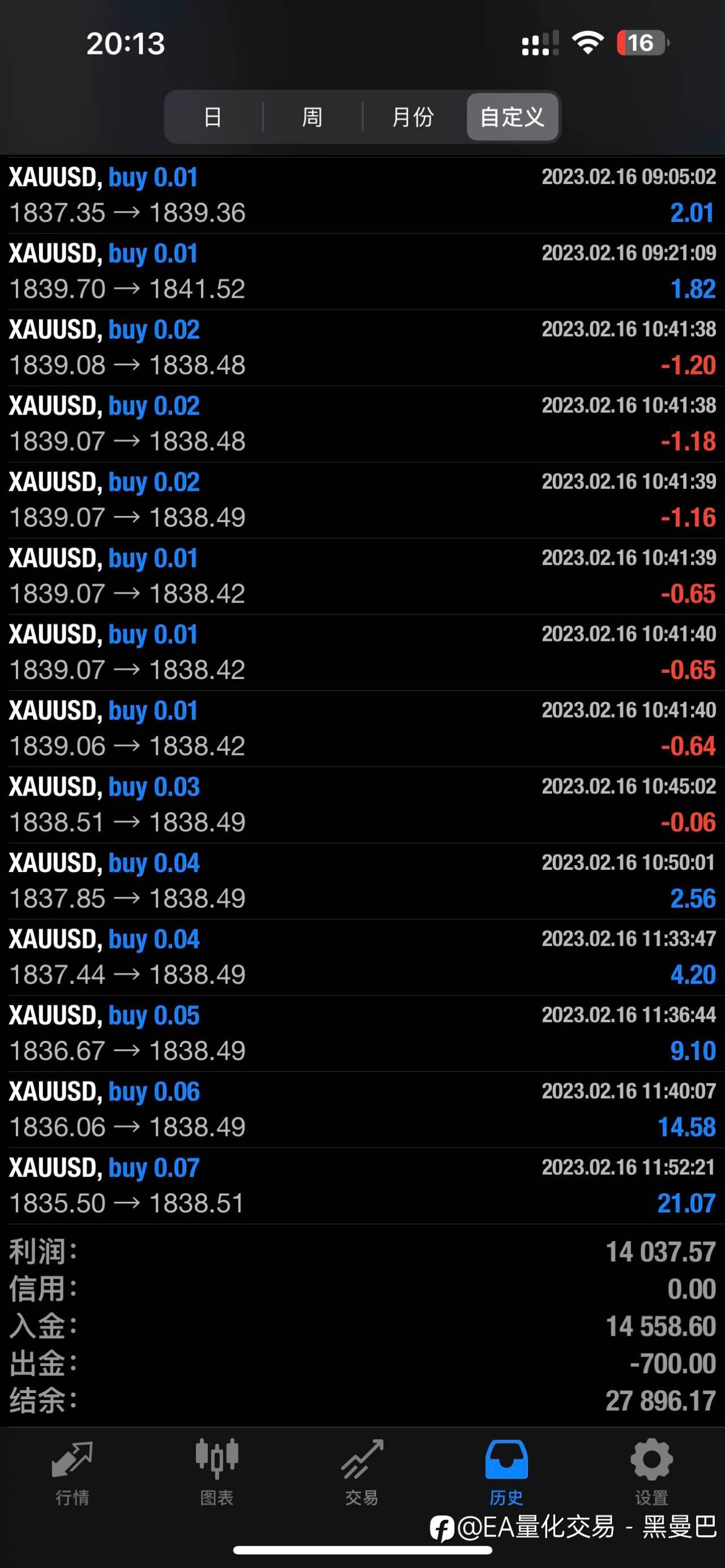Go to the 图表 chart tab
The height and width of the screenshot is (1568, 725).
(217, 1473)
